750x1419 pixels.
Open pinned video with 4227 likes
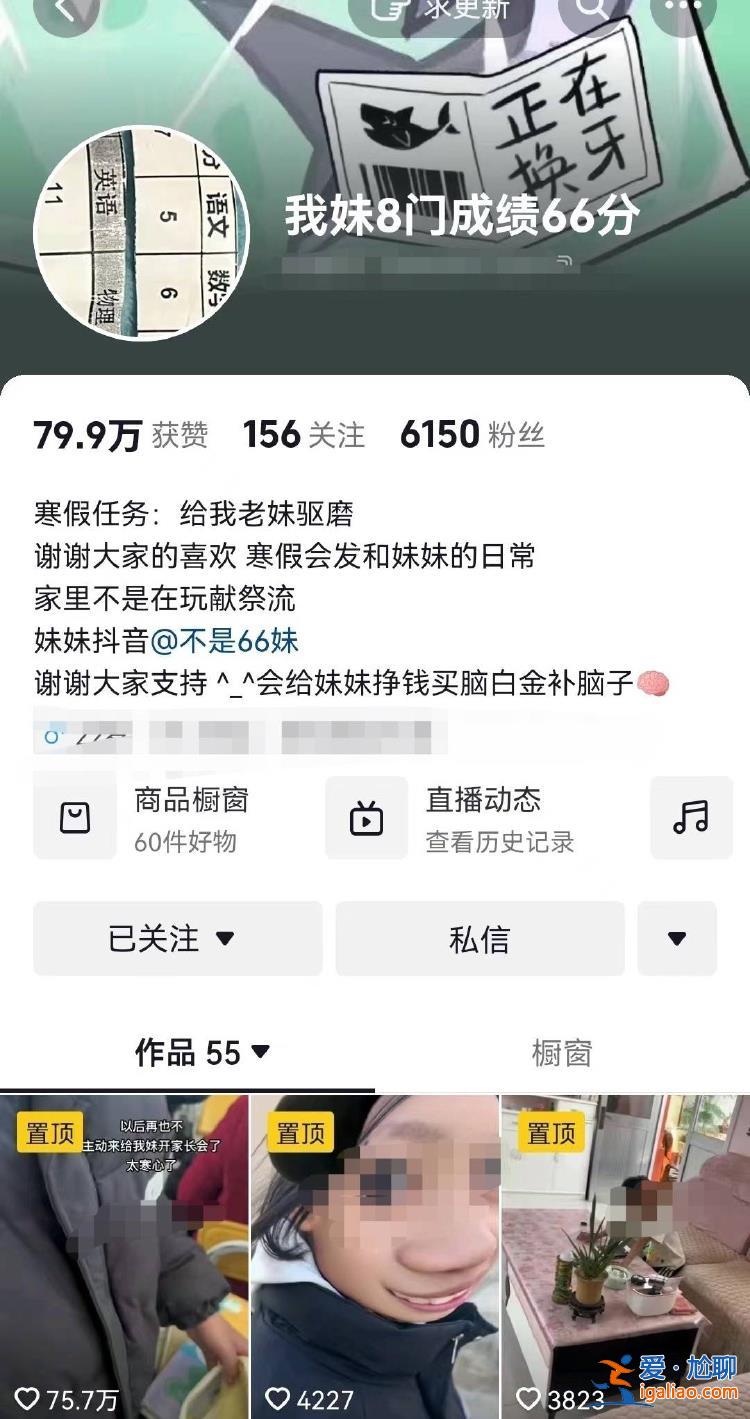pos(375,1256)
